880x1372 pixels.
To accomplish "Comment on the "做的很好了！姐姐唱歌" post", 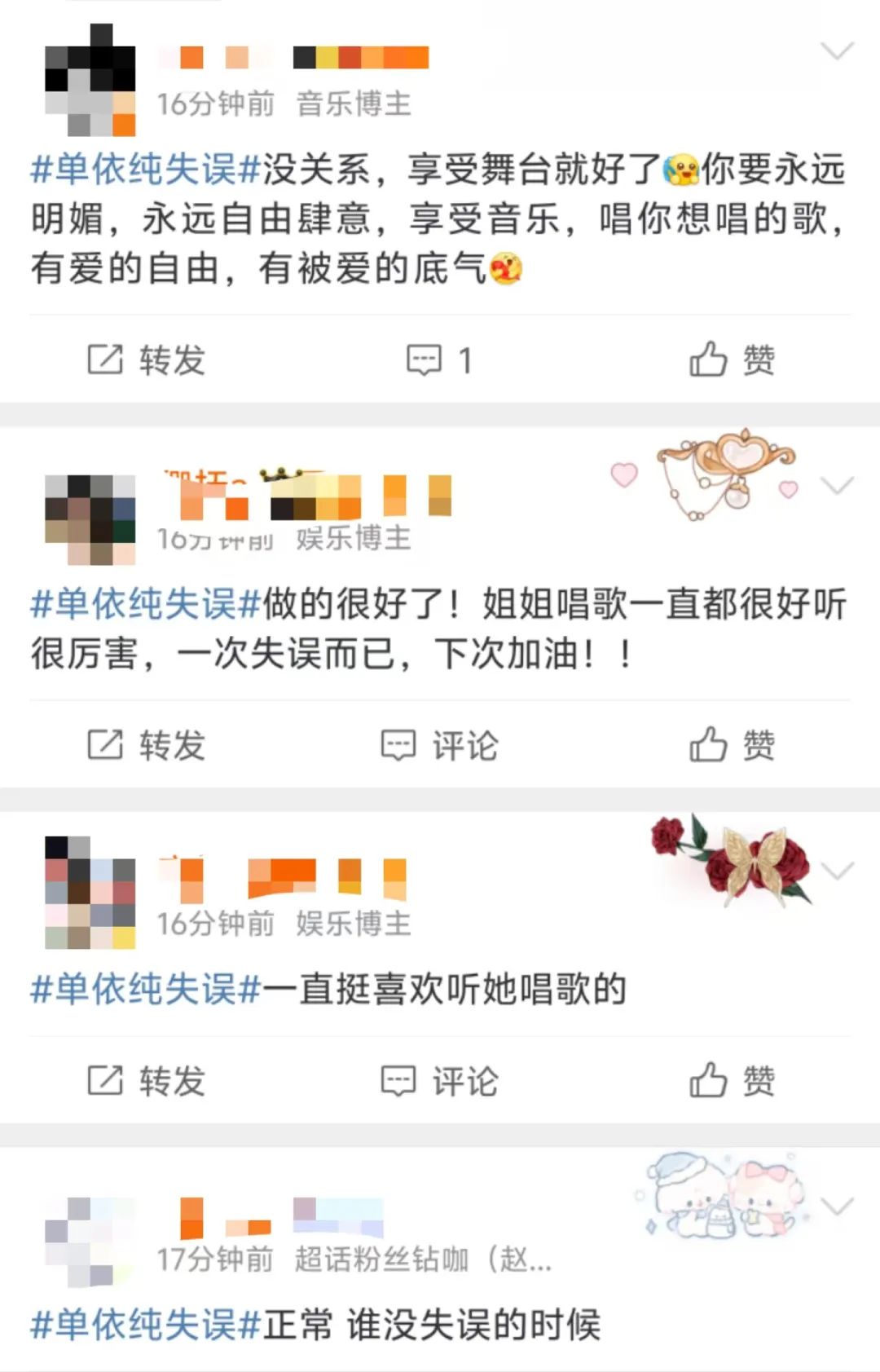I will [x=440, y=745].
